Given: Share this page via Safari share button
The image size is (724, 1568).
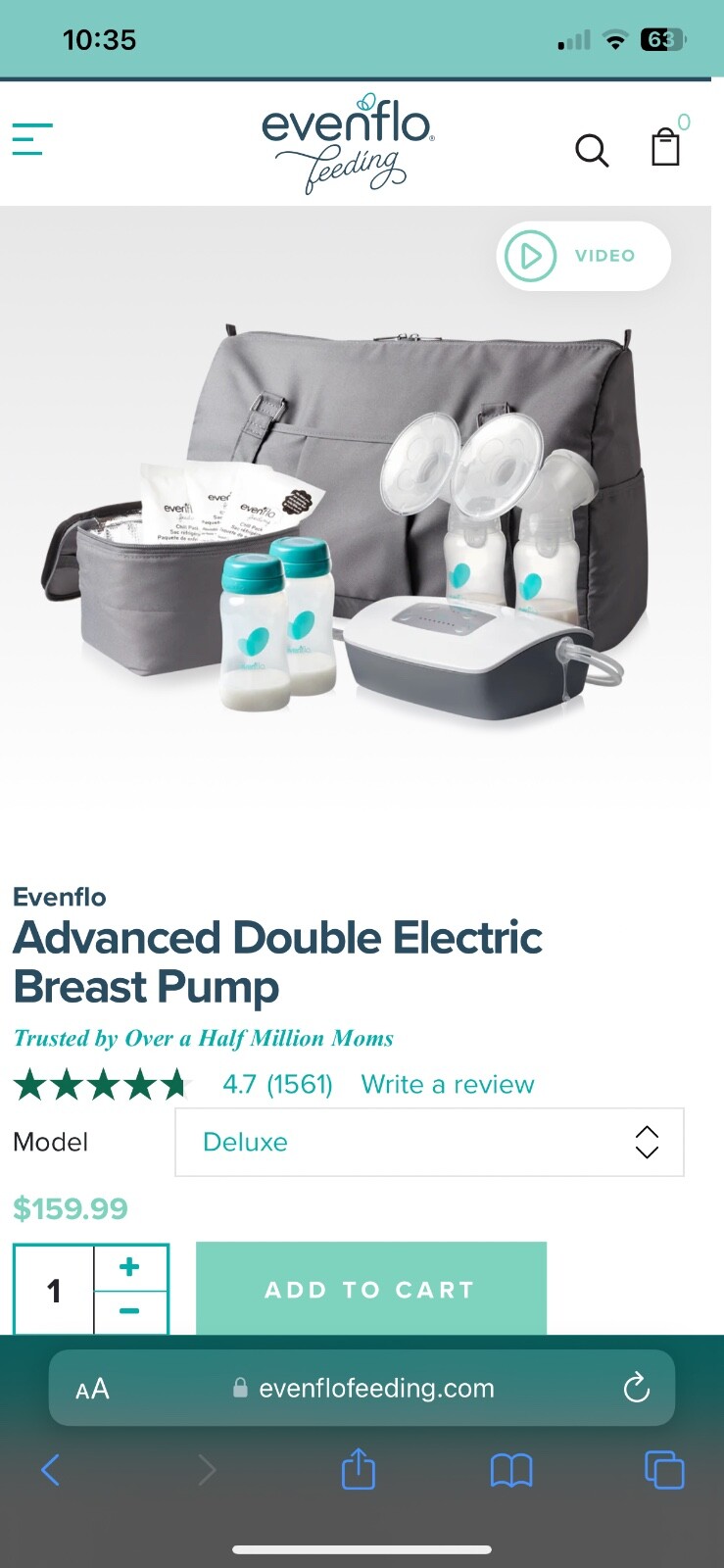Looking at the screenshot, I should (x=358, y=1470).
